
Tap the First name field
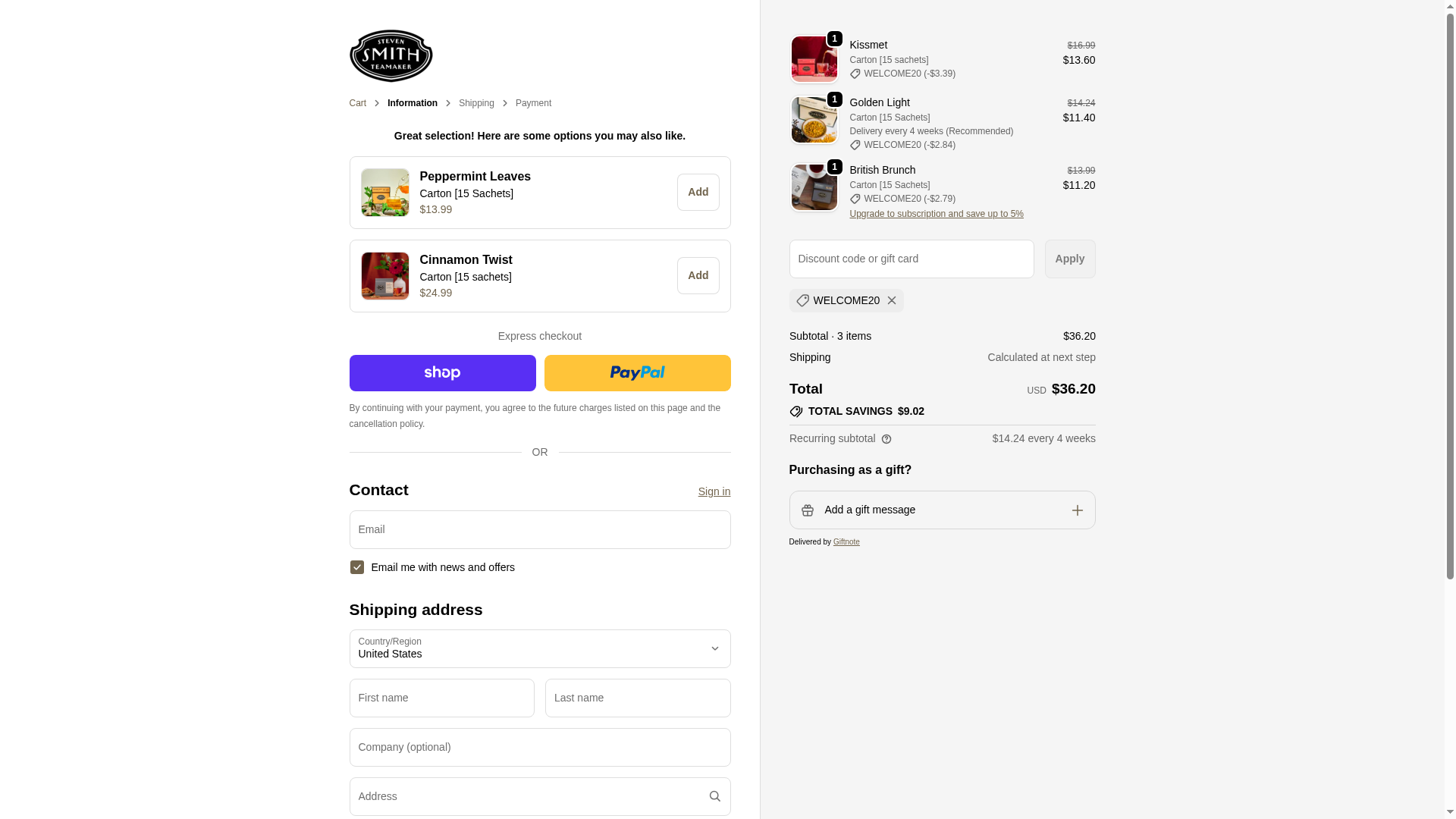(441, 698)
